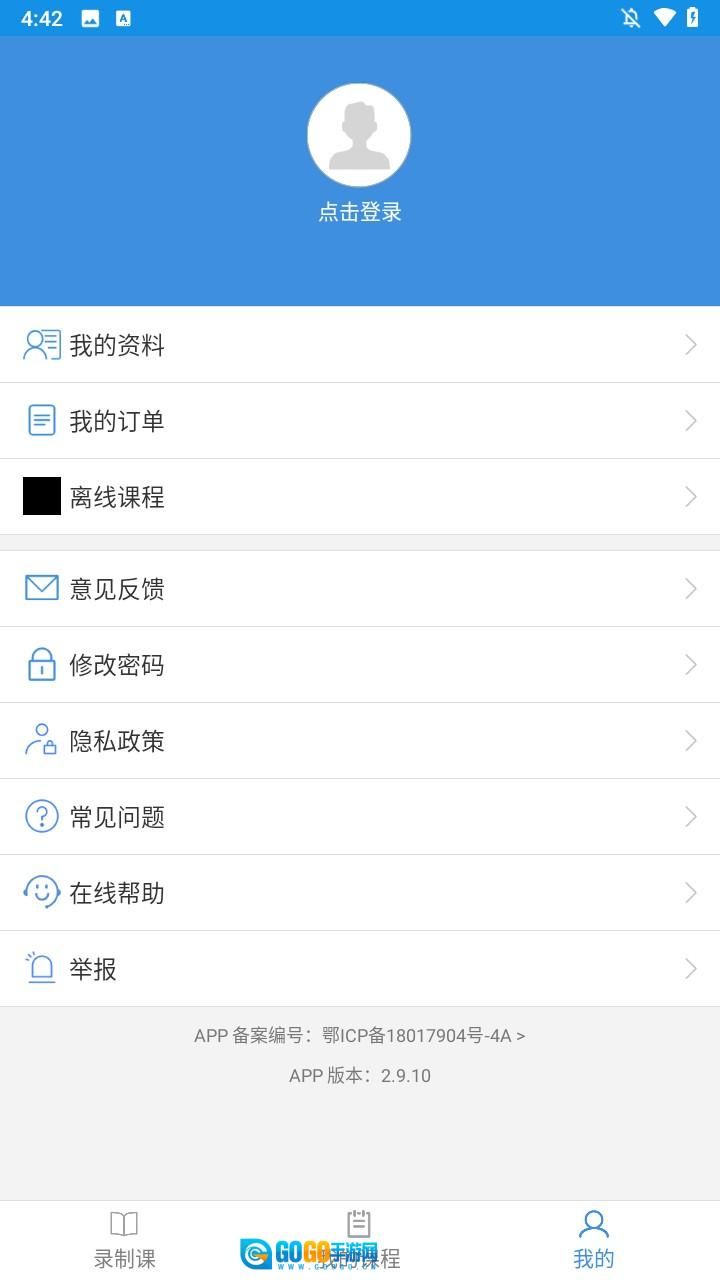View the 隐私政策 privacy policy

coord(360,741)
